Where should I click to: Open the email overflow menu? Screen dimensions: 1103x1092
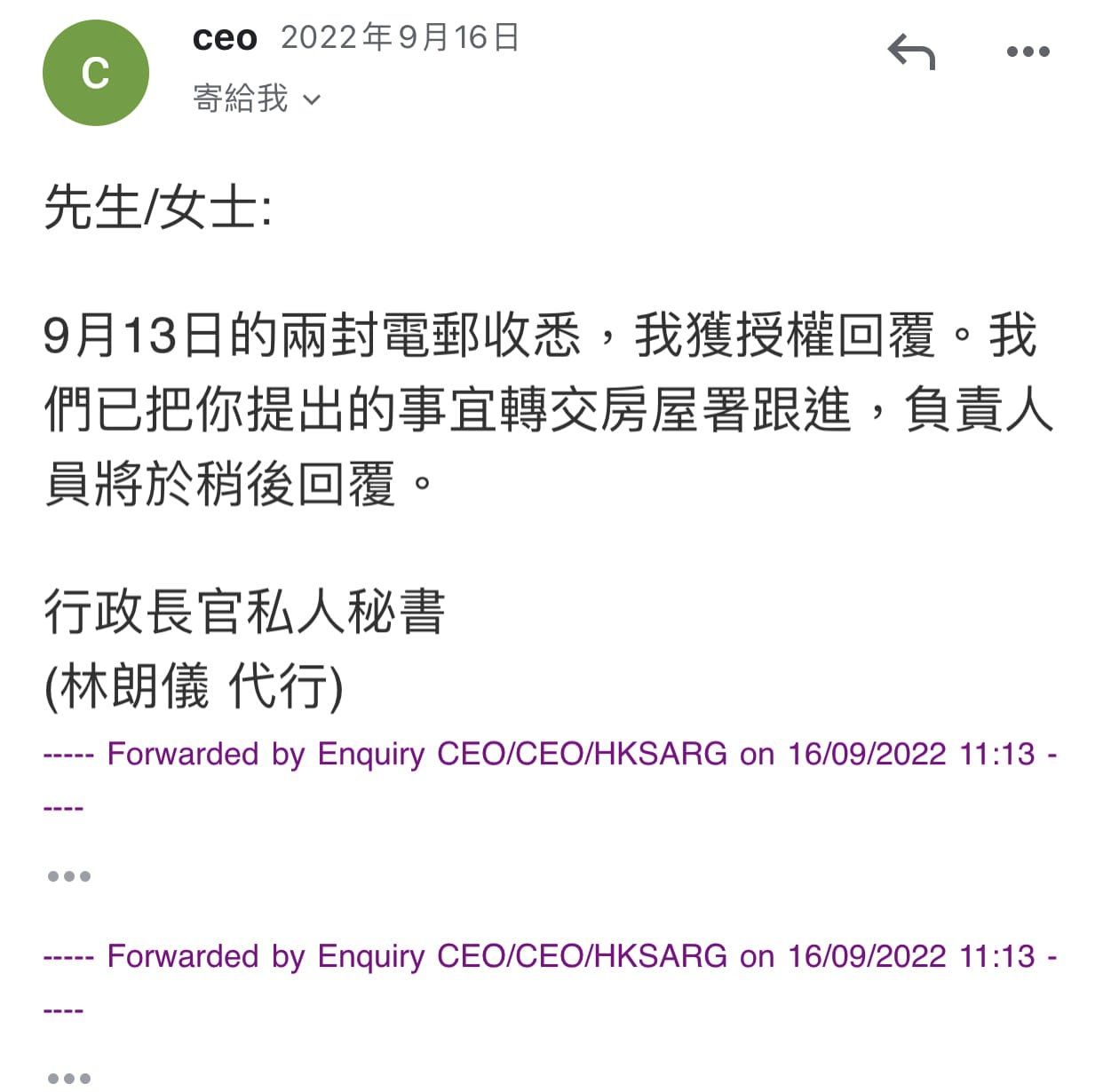coord(1028,52)
